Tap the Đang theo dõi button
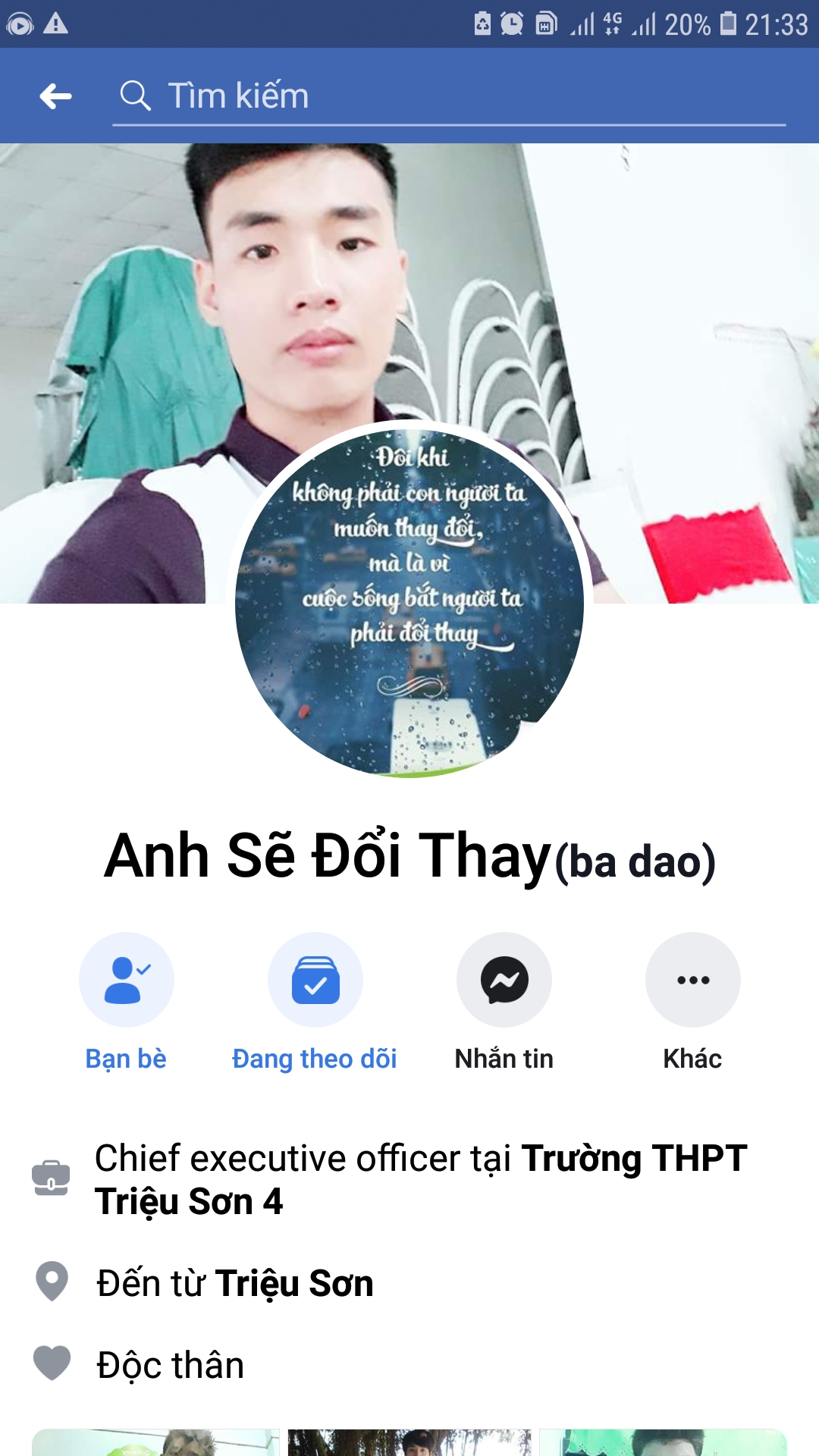Screen dimensions: 819x1456 (x=315, y=980)
